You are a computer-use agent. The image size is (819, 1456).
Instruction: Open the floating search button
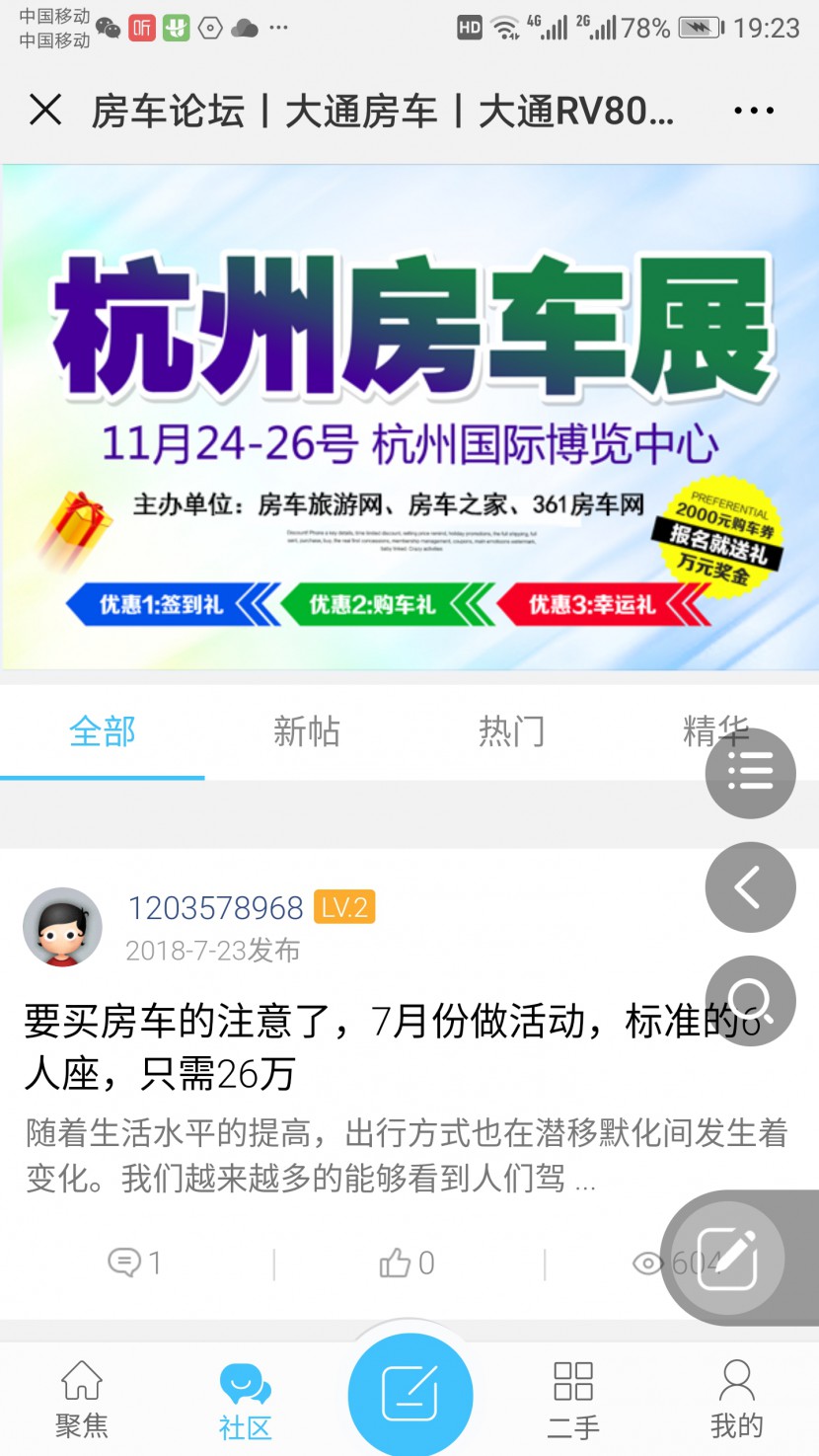click(750, 1000)
